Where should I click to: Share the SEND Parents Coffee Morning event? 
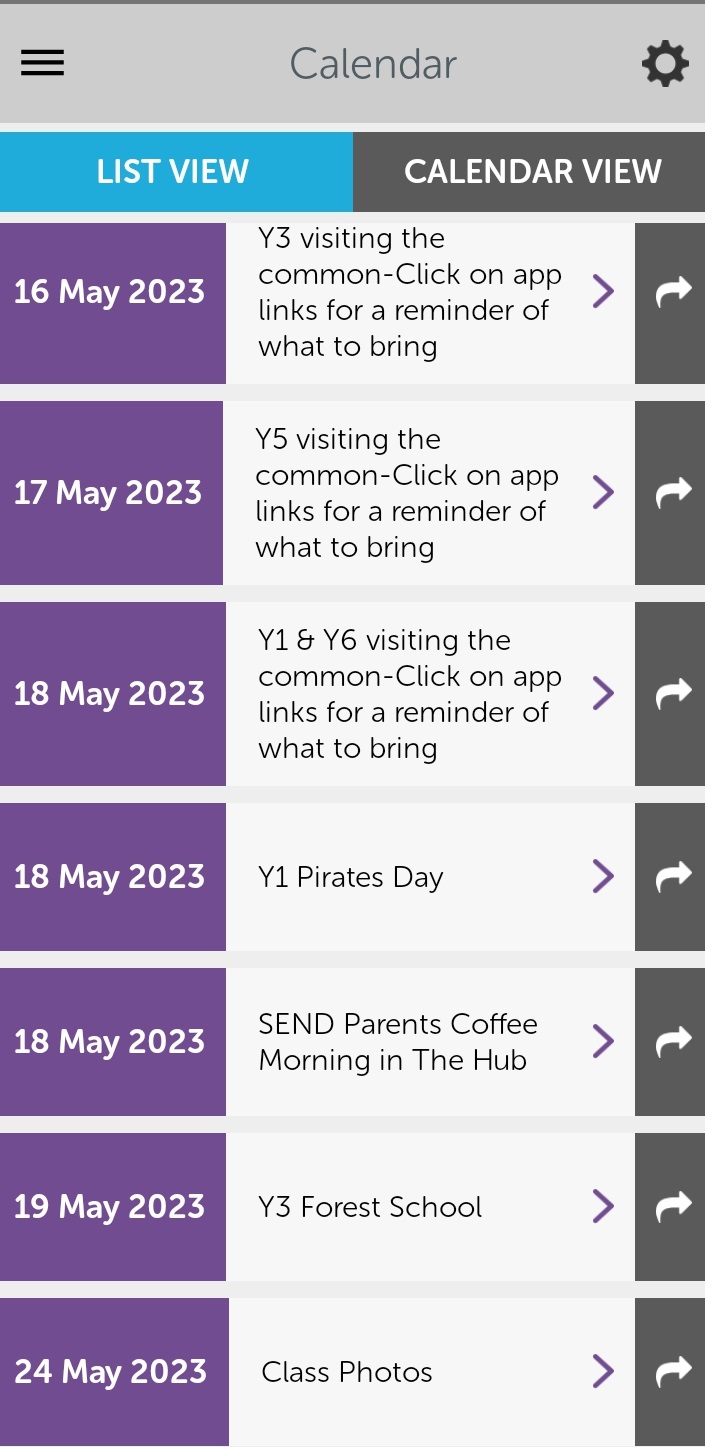[672, 1042]
